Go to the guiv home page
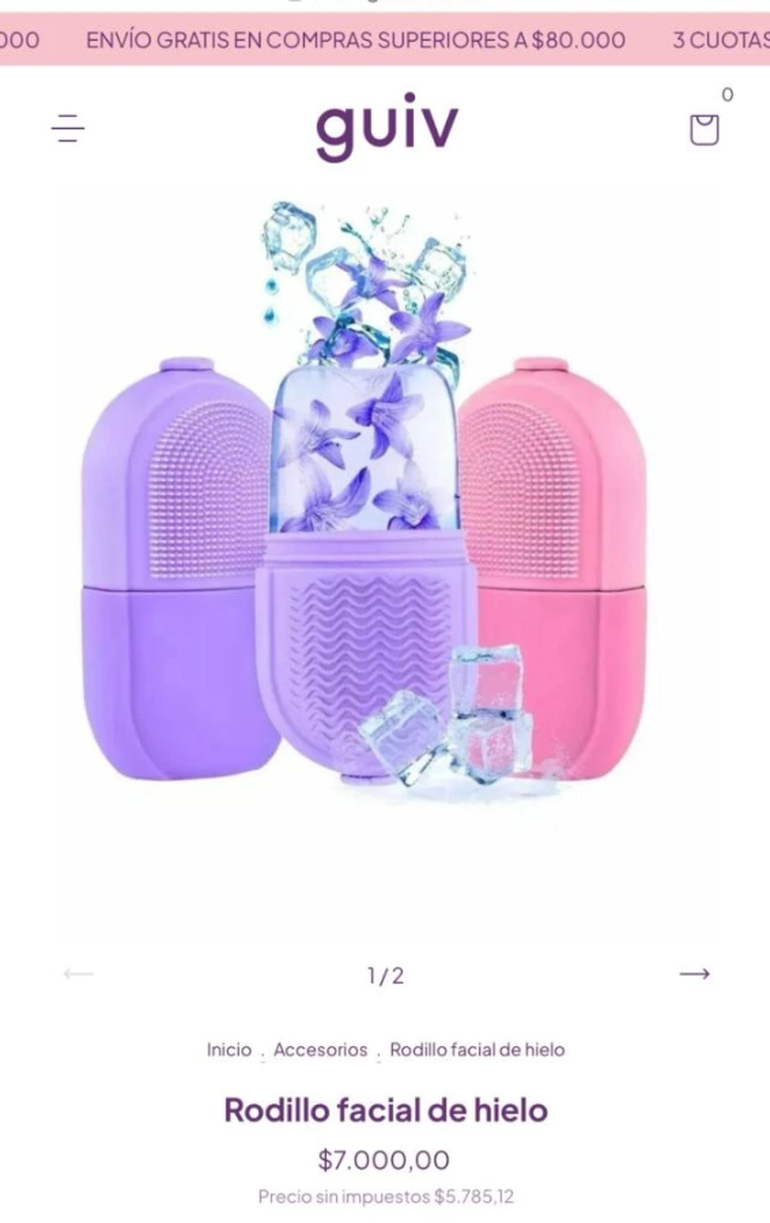770x1223 pixels. pos(387,128)
